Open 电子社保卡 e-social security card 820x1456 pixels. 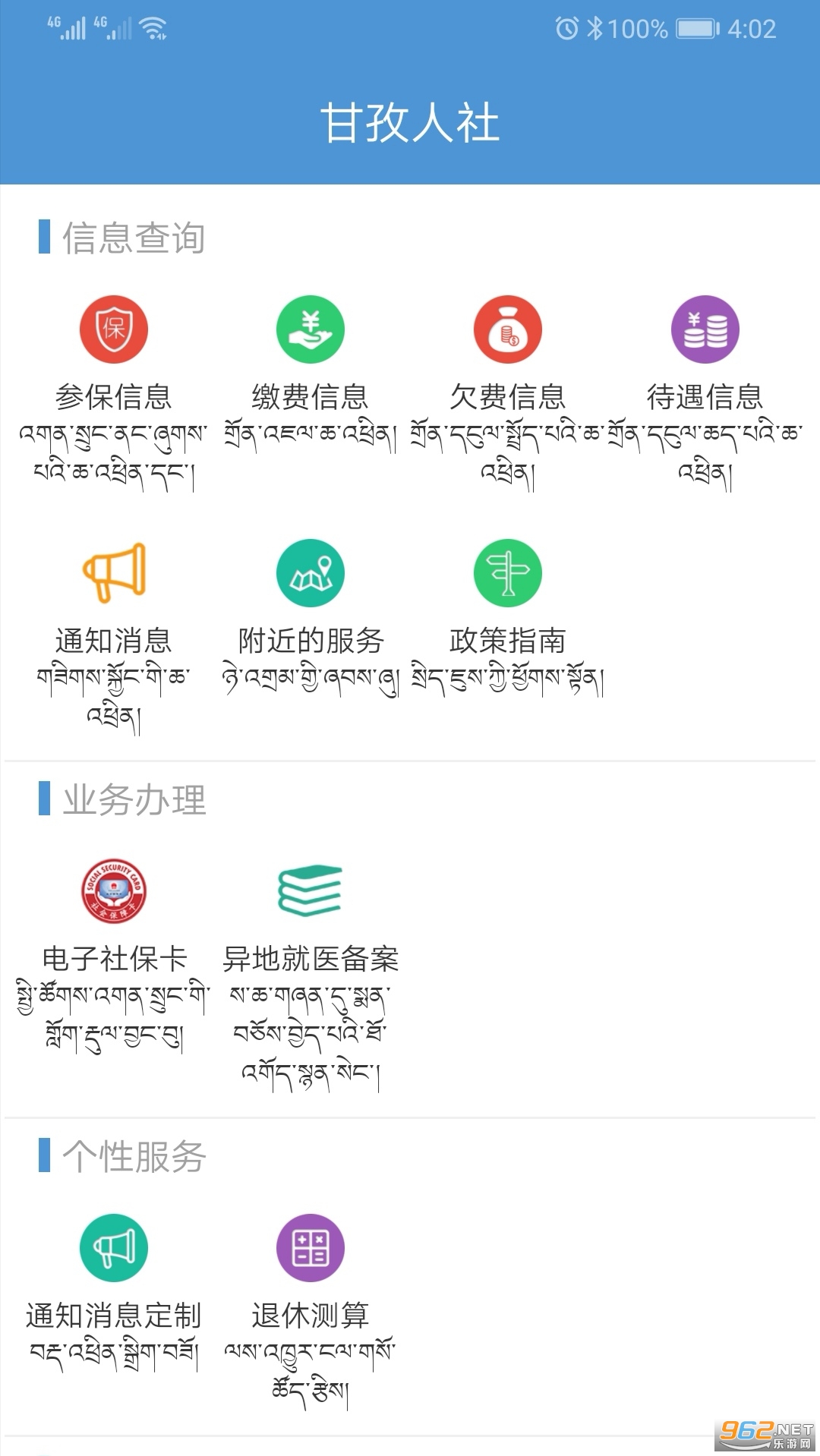tap(114, 892)
